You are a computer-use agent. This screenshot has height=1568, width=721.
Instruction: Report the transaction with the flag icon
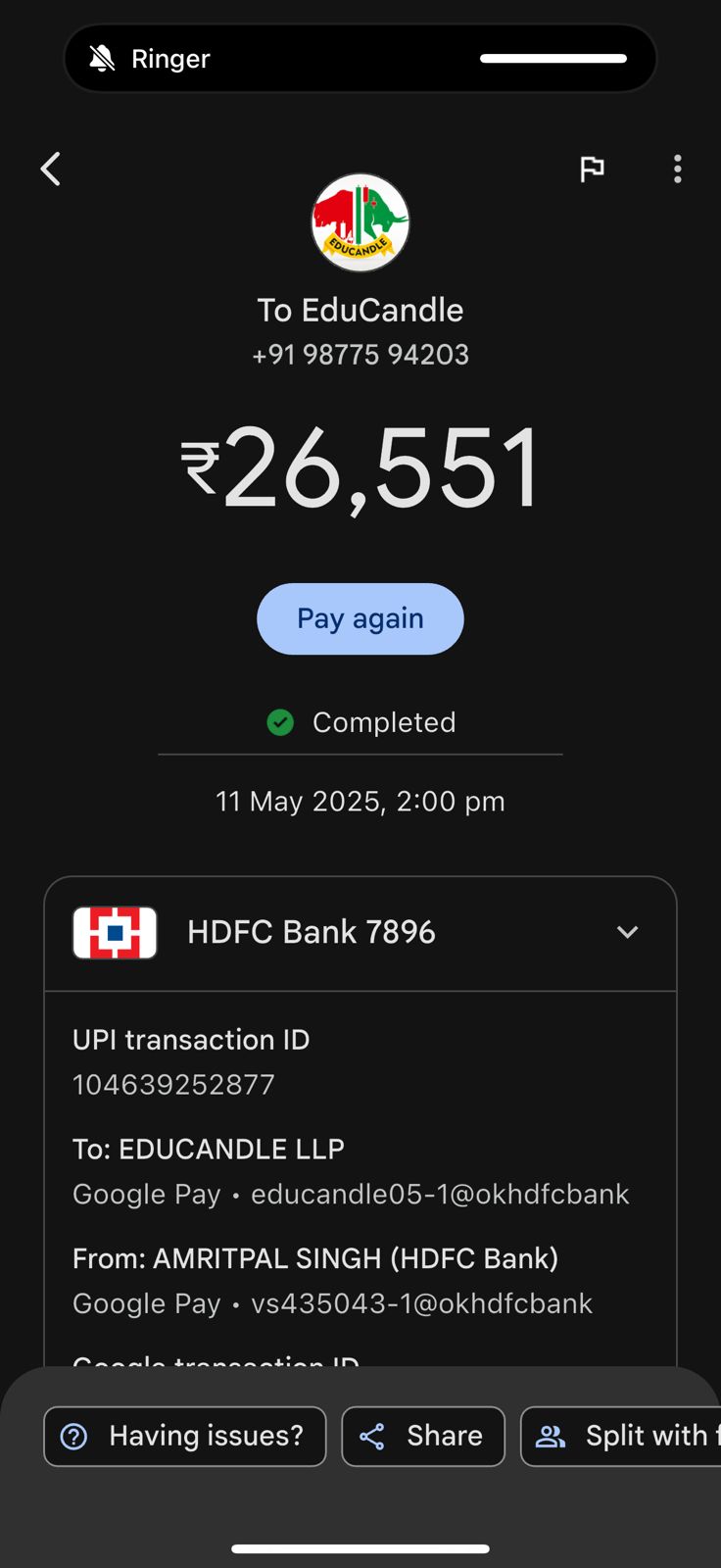pyautogui.click(x=592, y=169)
